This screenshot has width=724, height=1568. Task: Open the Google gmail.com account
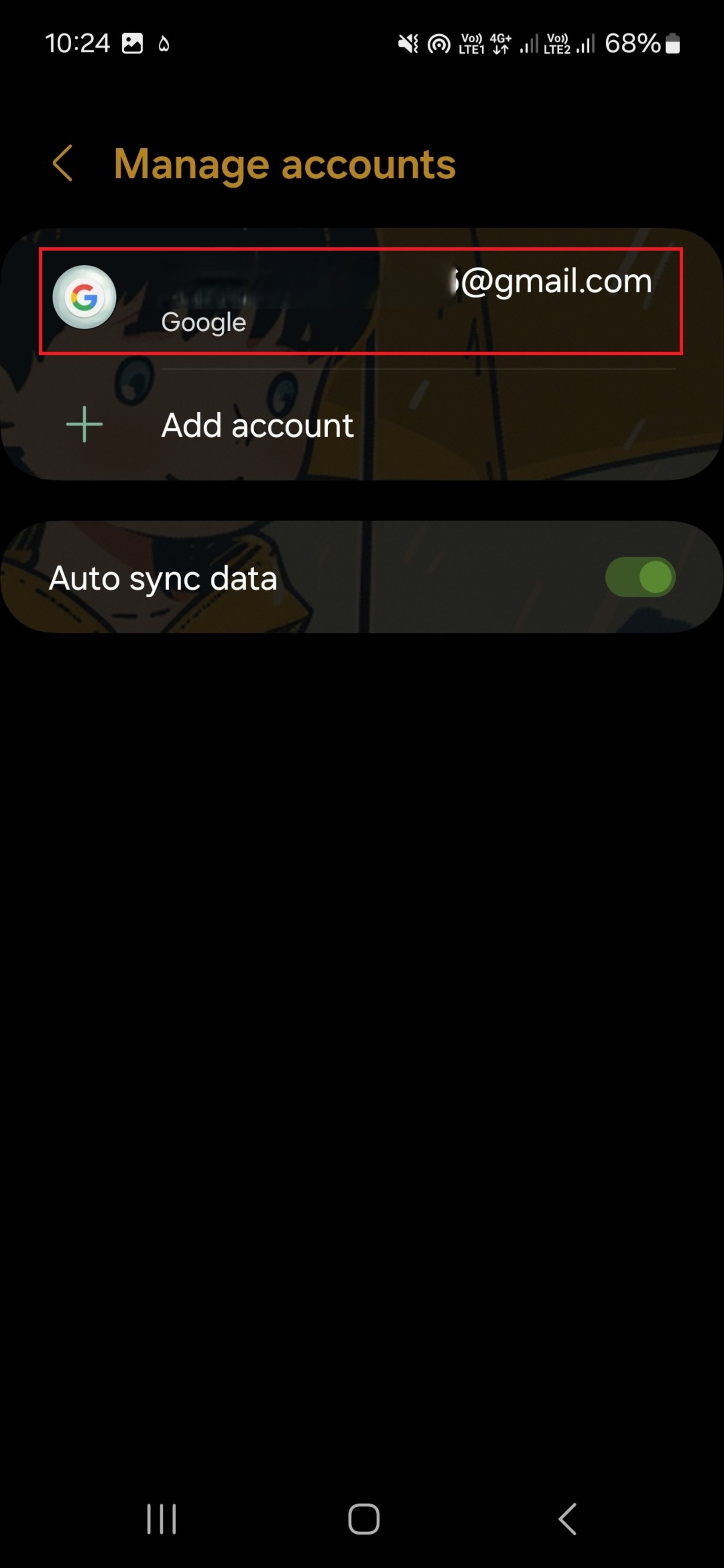coord(360,301)
